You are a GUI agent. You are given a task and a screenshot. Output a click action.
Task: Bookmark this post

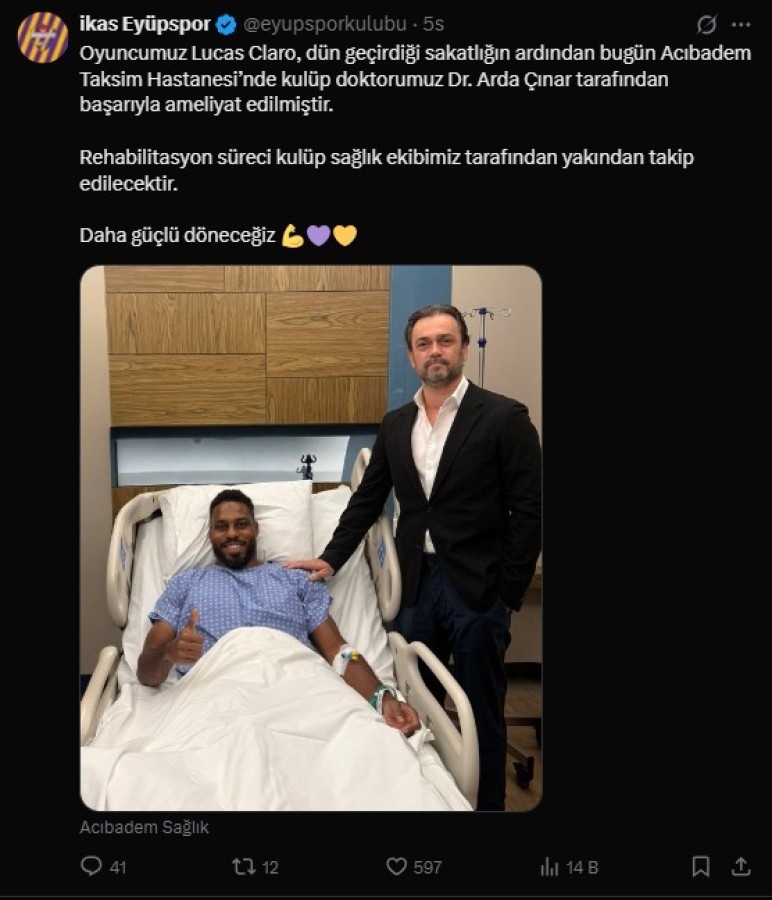(x=701, y=866)
